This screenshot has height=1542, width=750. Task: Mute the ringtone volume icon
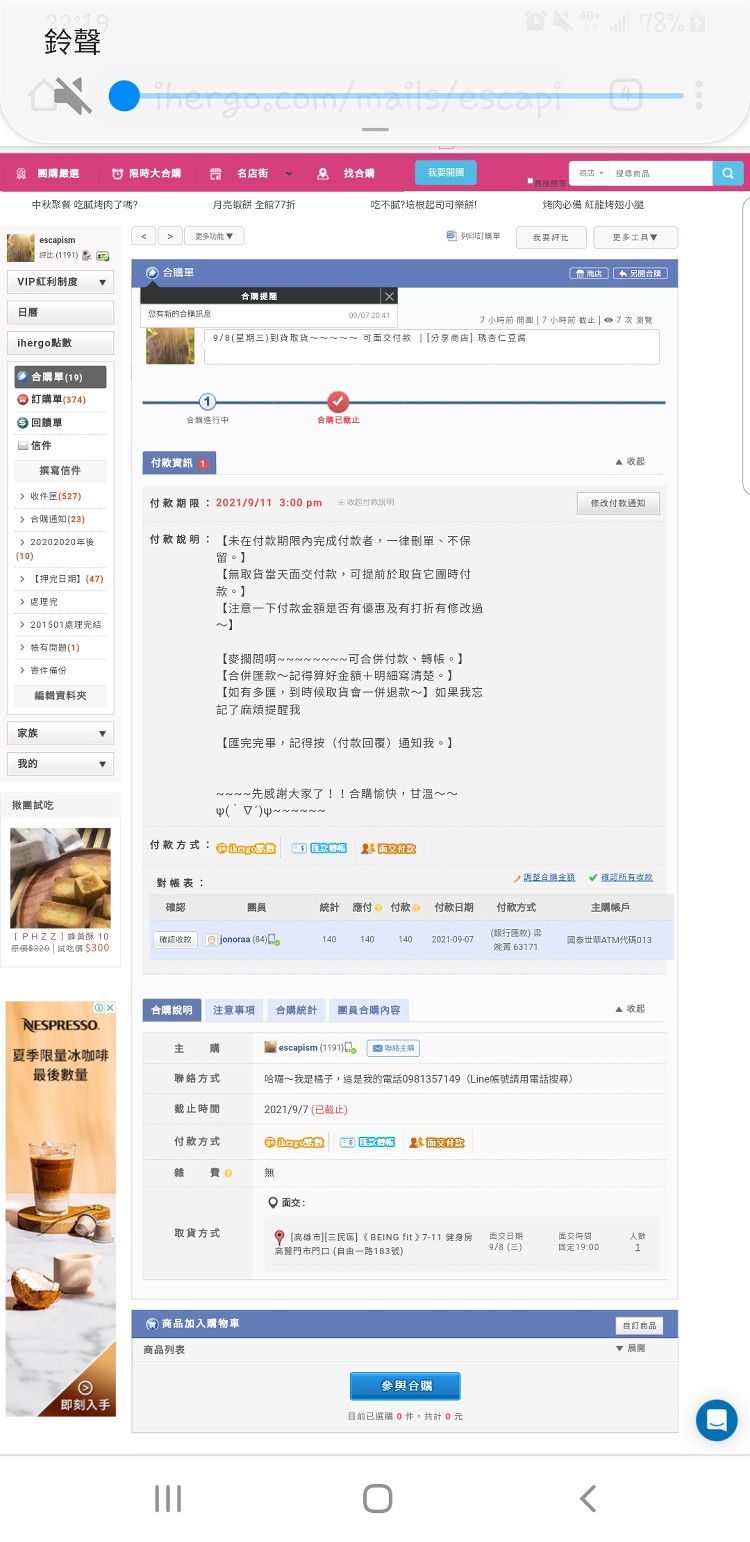click(73, 96)
